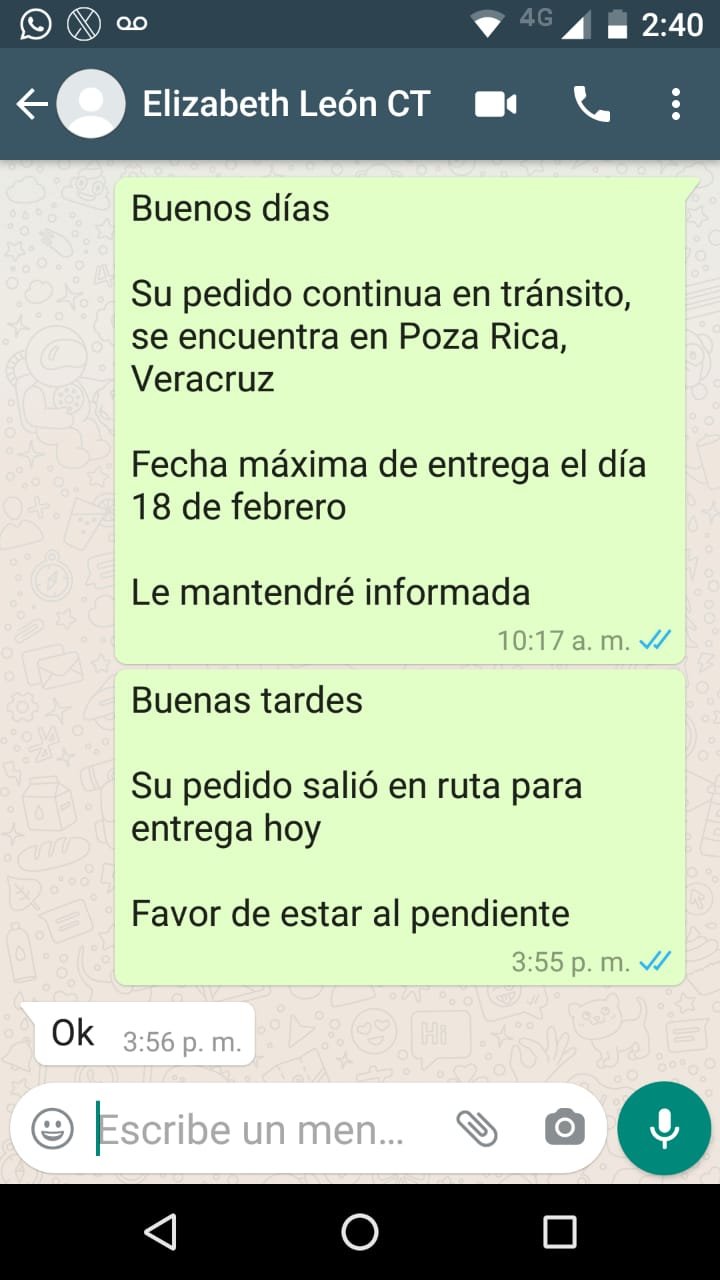Open the camera from the message bar

tap(565, 1129)
